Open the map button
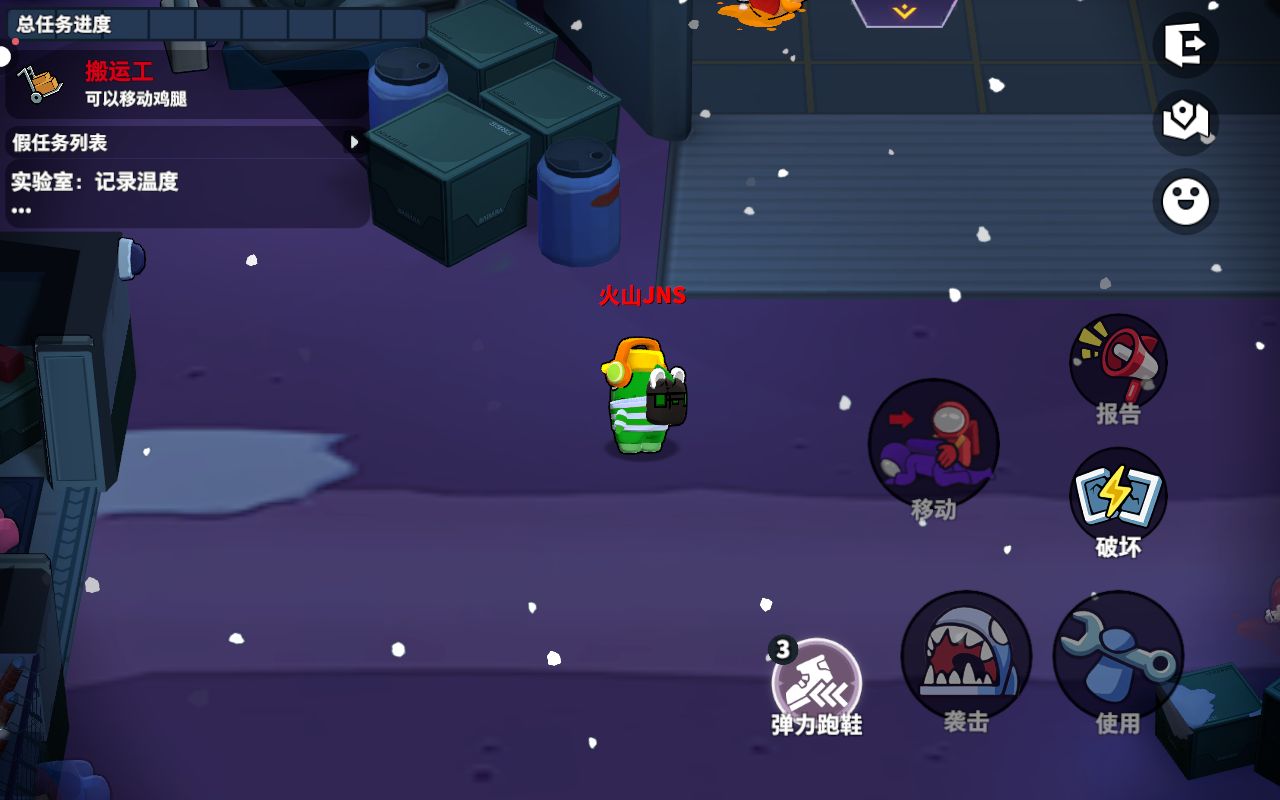This screenshot has height=800, width=1280. (1185, 122)
